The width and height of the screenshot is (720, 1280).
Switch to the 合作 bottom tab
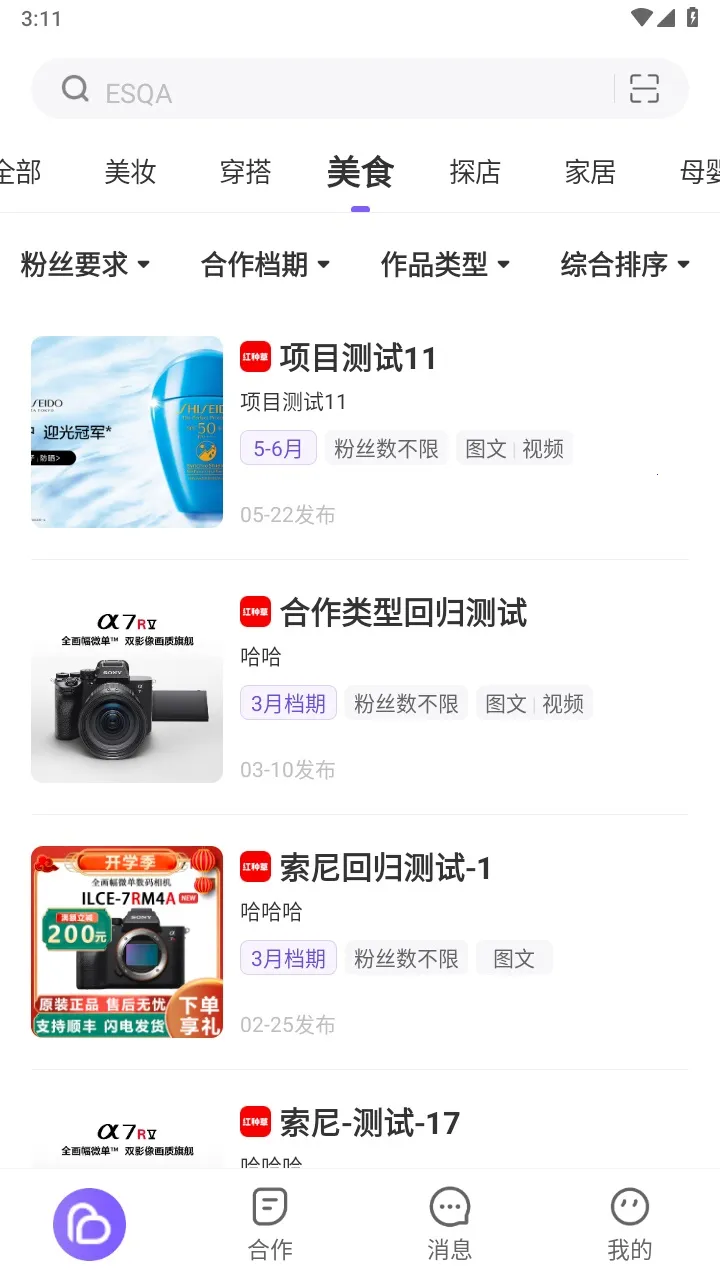pyautogui.click(x=270, y=1224)
